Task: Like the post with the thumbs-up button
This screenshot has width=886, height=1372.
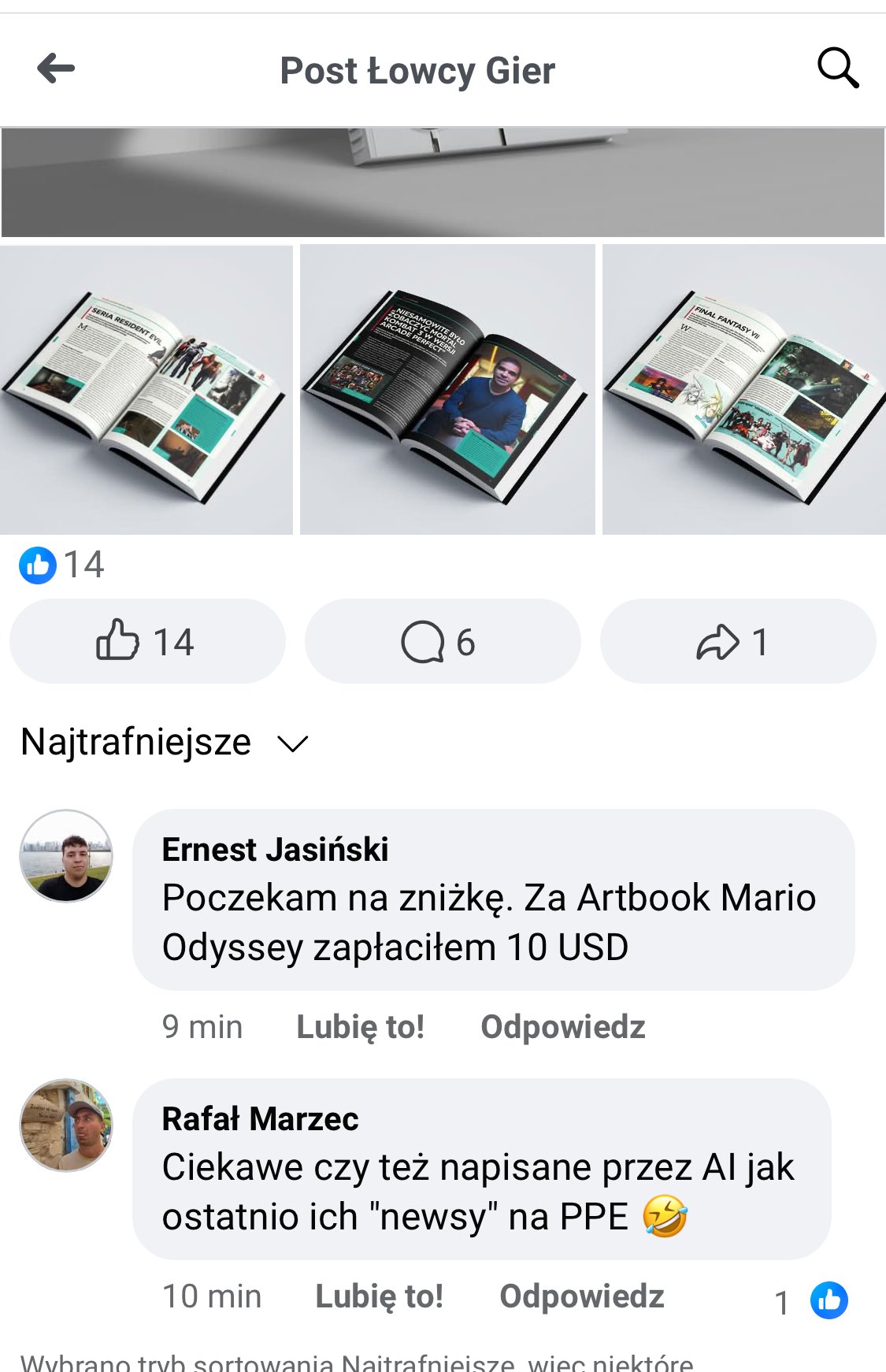Action: [x=146, y=641]
